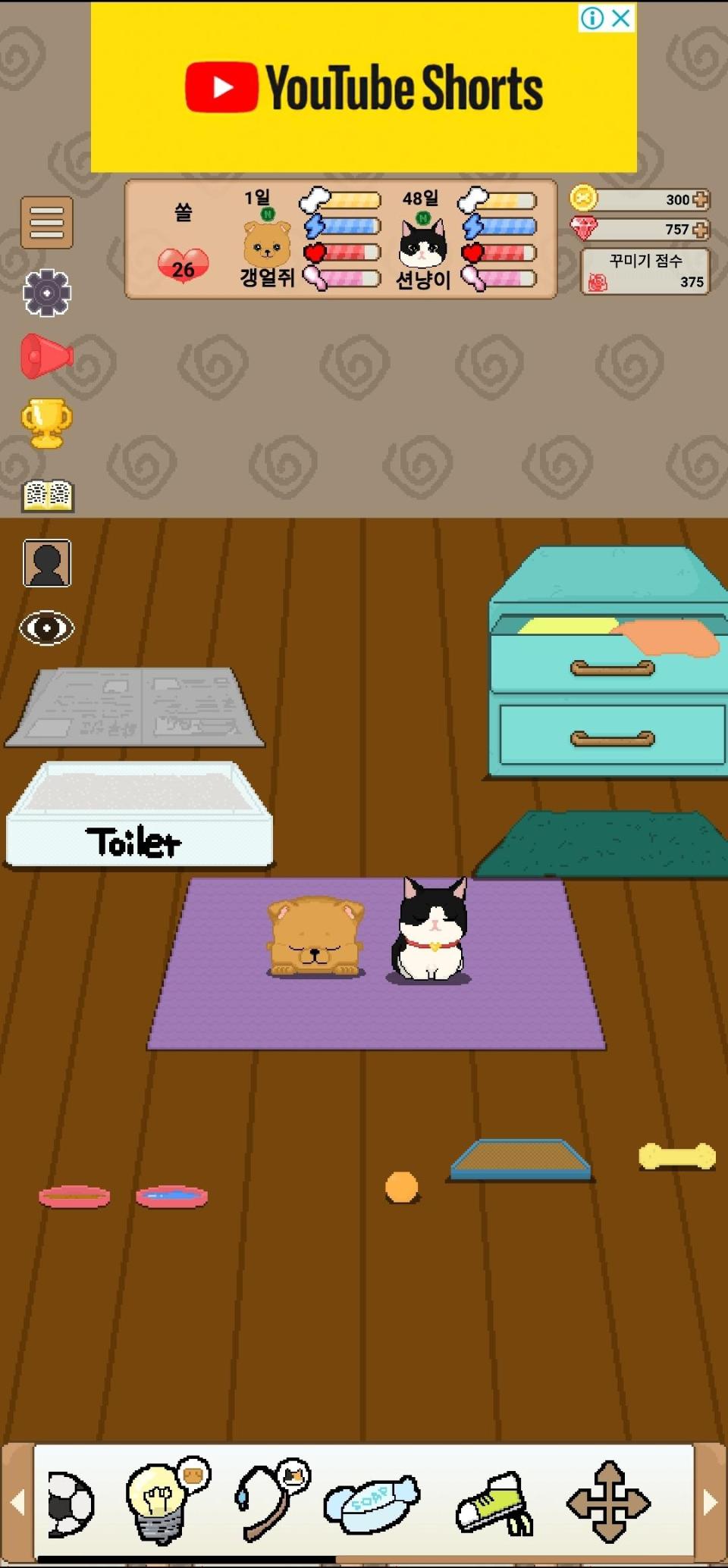The image size is (728, 1568).
Task: Select the move arrows tool
Action: click(x=608, y=1502)
